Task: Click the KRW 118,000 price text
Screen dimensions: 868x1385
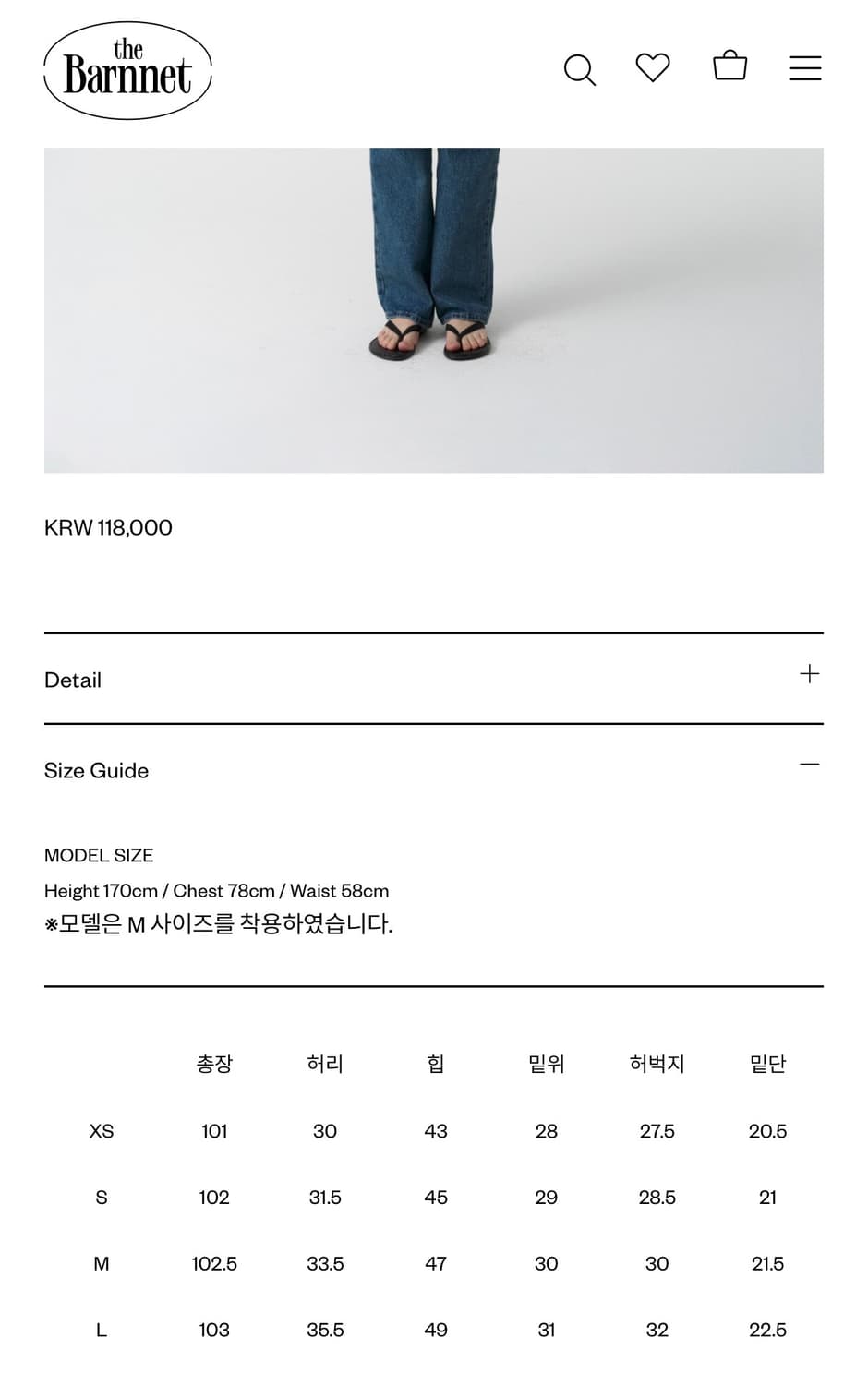Action: (x=109, y=528)
